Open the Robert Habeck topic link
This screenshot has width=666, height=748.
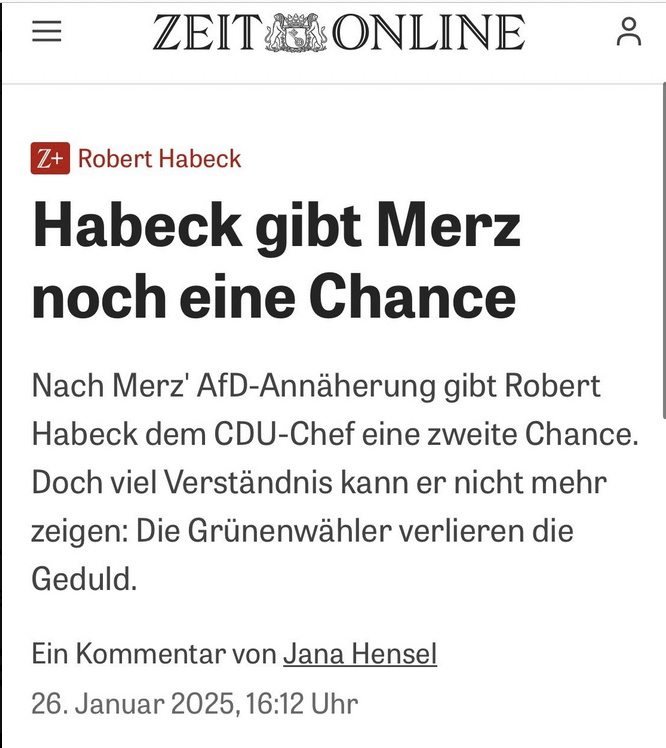[x=159, y=158]
